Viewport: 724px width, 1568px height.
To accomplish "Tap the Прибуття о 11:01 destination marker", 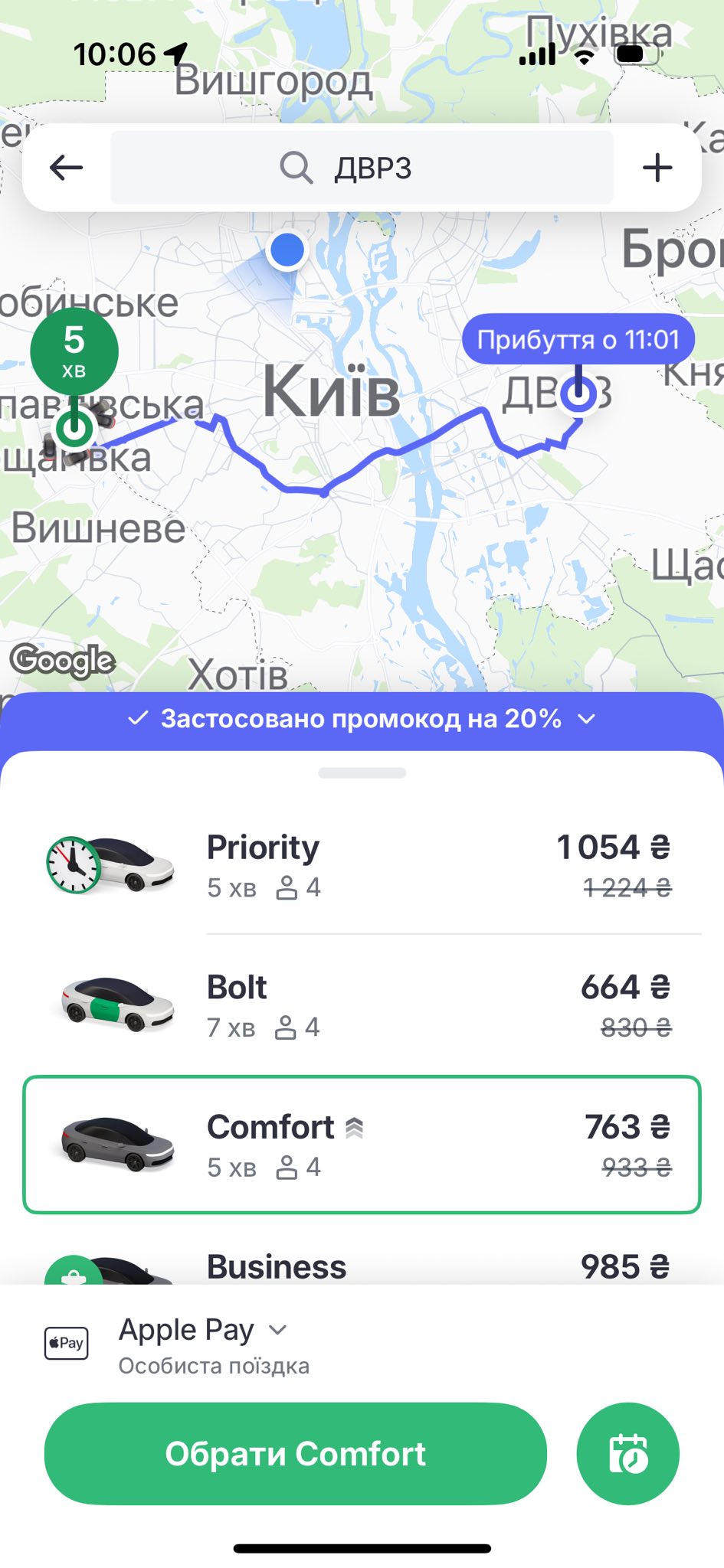I will [x=578, y=339].
